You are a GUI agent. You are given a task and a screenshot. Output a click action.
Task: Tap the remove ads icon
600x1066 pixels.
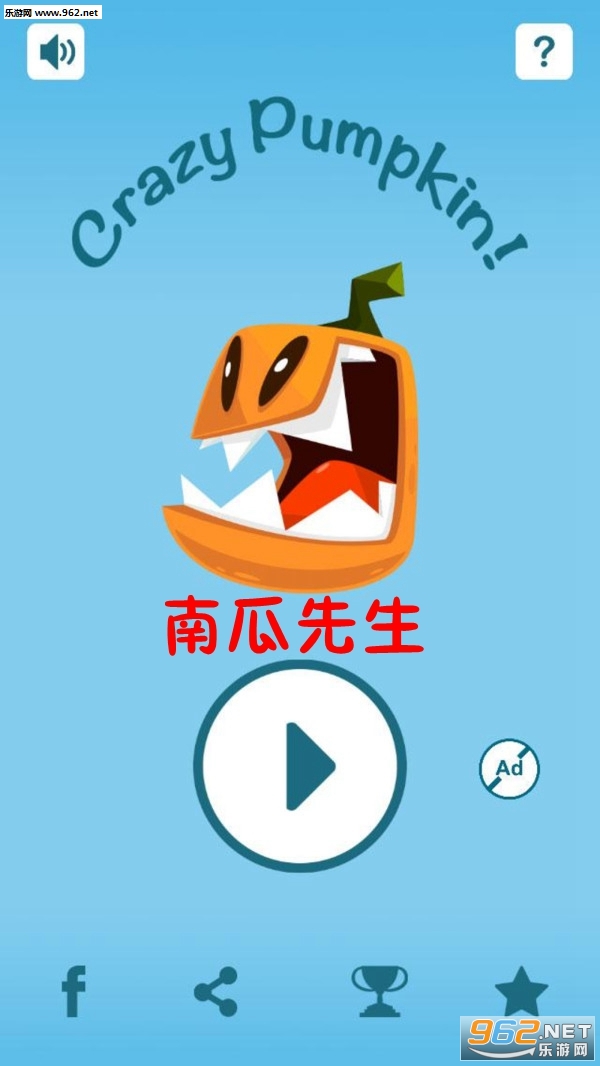[x=510, y=768]
